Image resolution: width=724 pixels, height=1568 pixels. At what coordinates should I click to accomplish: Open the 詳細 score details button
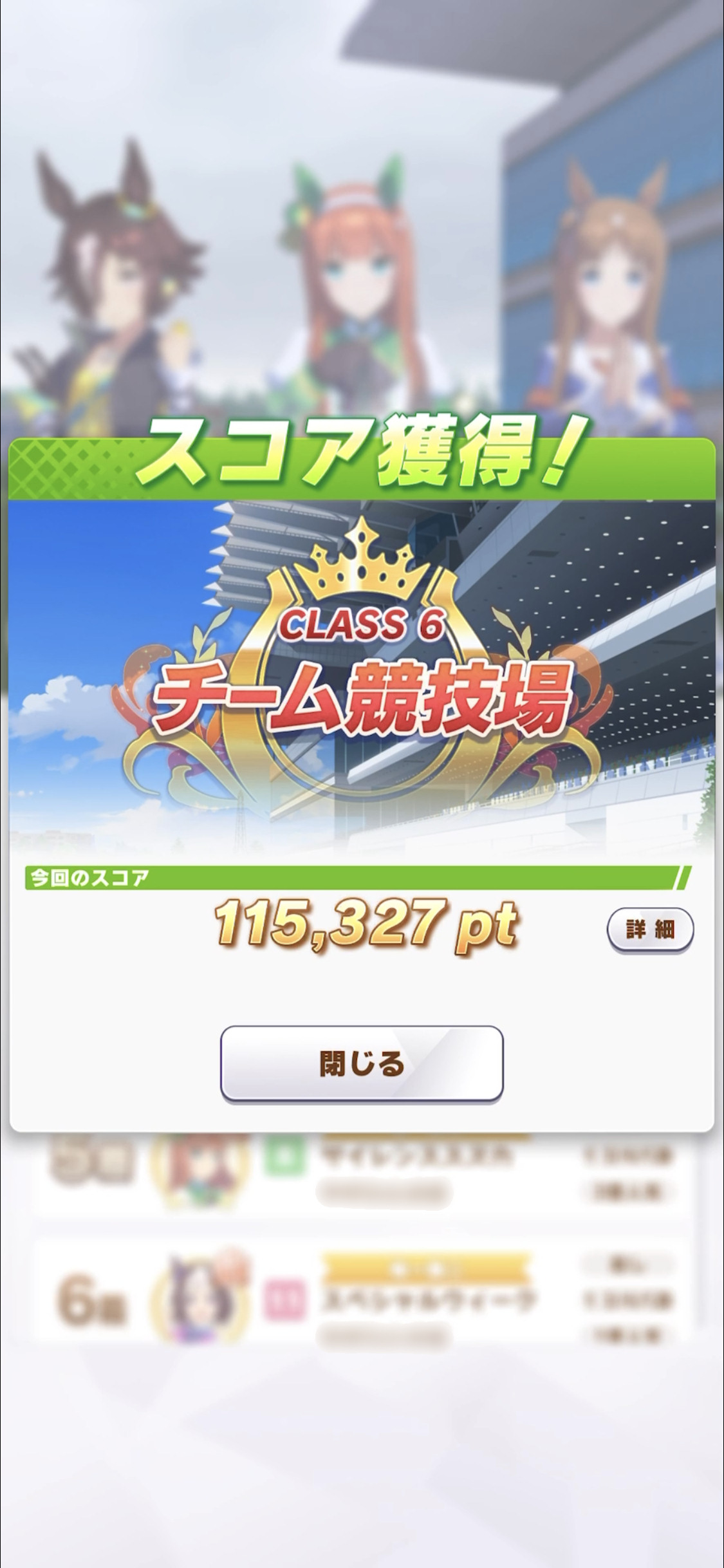pos(650,929)
